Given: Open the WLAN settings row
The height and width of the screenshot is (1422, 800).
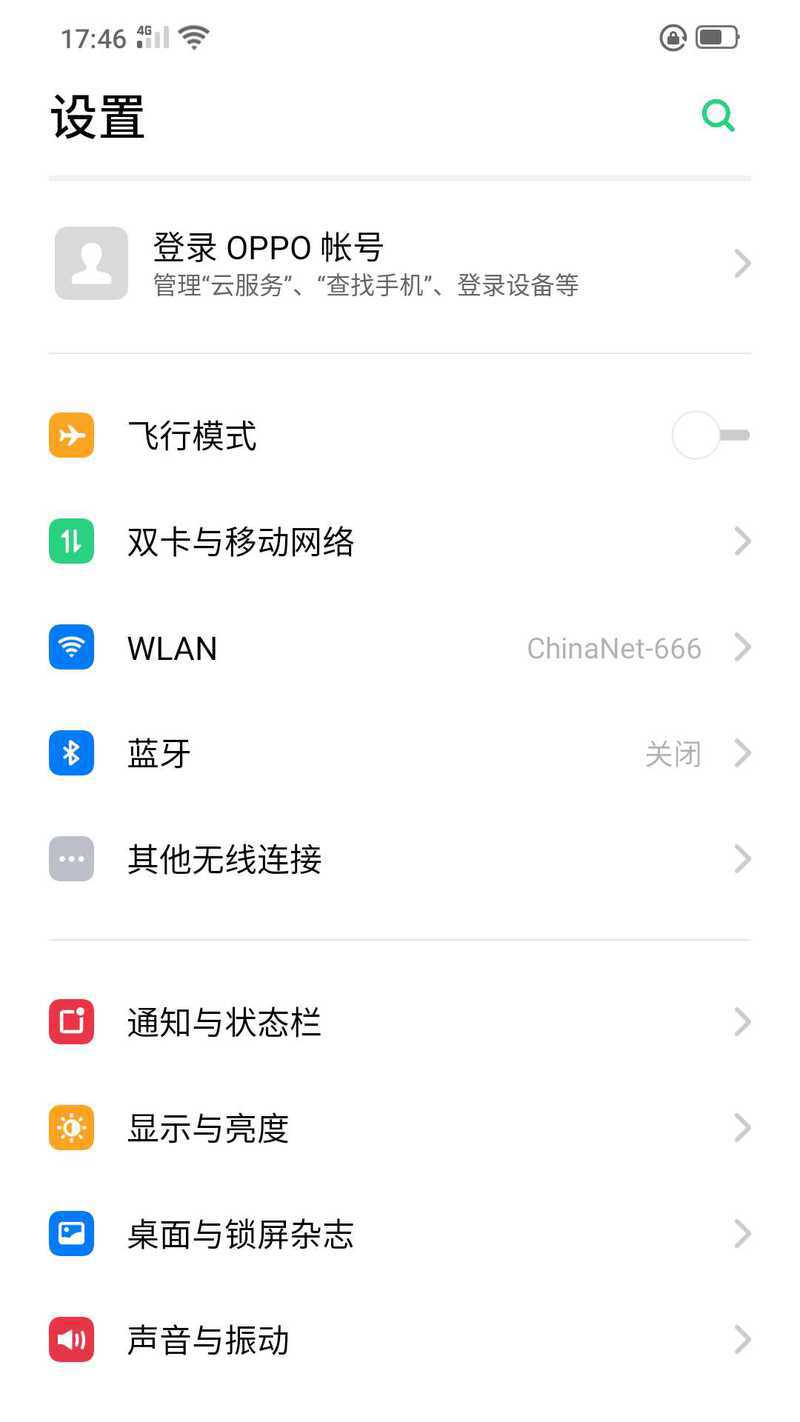Looking at the screenshot, I should (x=400, y=648).
